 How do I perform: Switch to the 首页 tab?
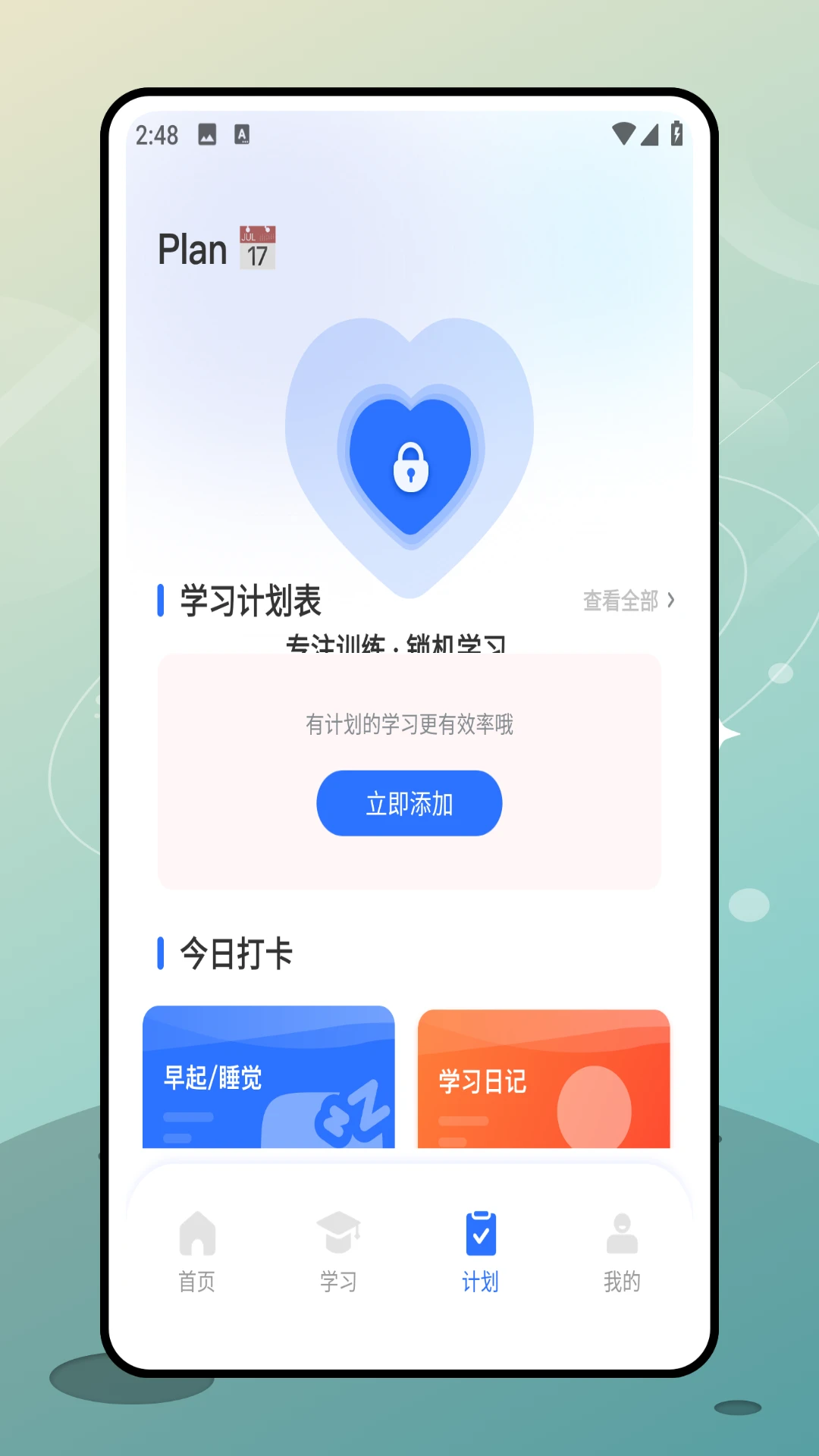pos(196,1247)
